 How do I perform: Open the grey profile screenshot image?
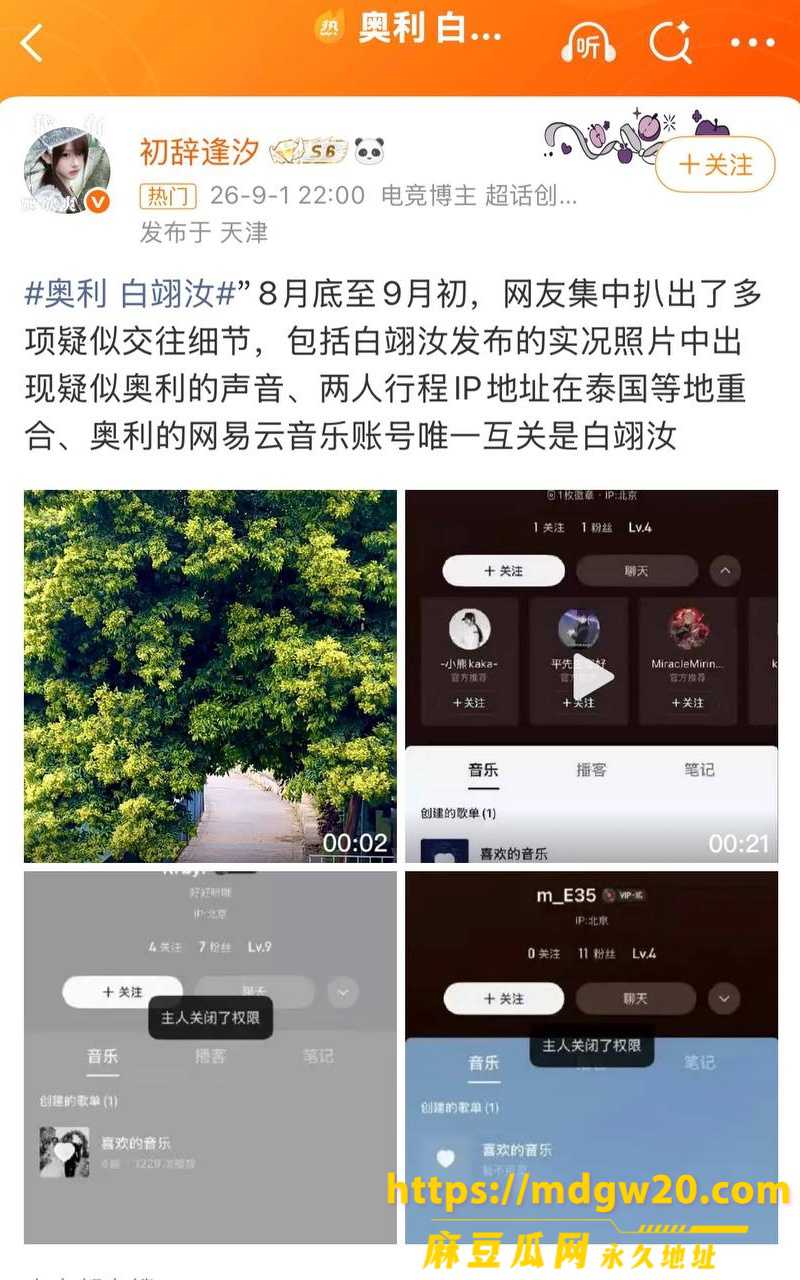point(210,1057)
